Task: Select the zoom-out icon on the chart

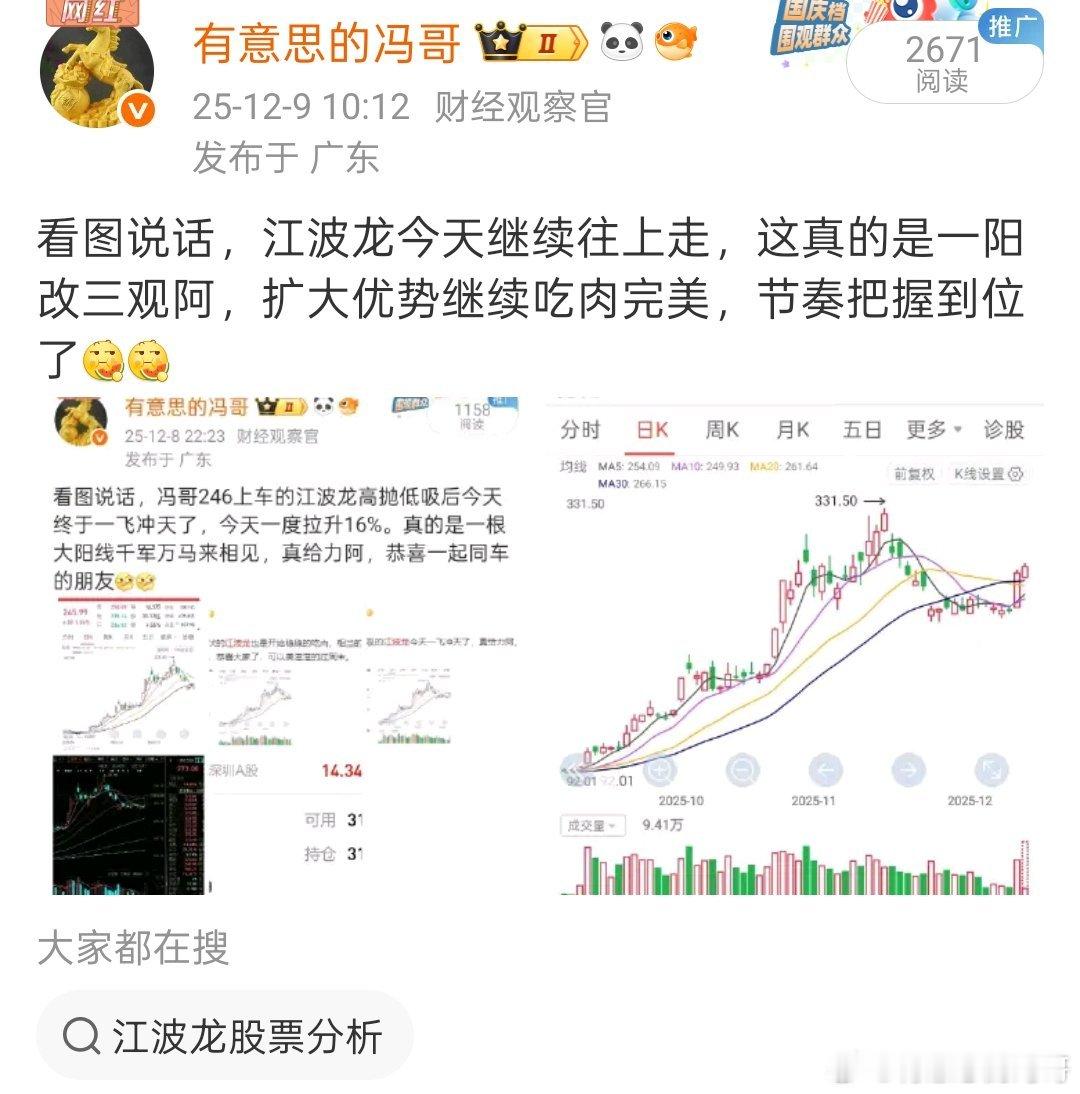Action: coord(742,768)
